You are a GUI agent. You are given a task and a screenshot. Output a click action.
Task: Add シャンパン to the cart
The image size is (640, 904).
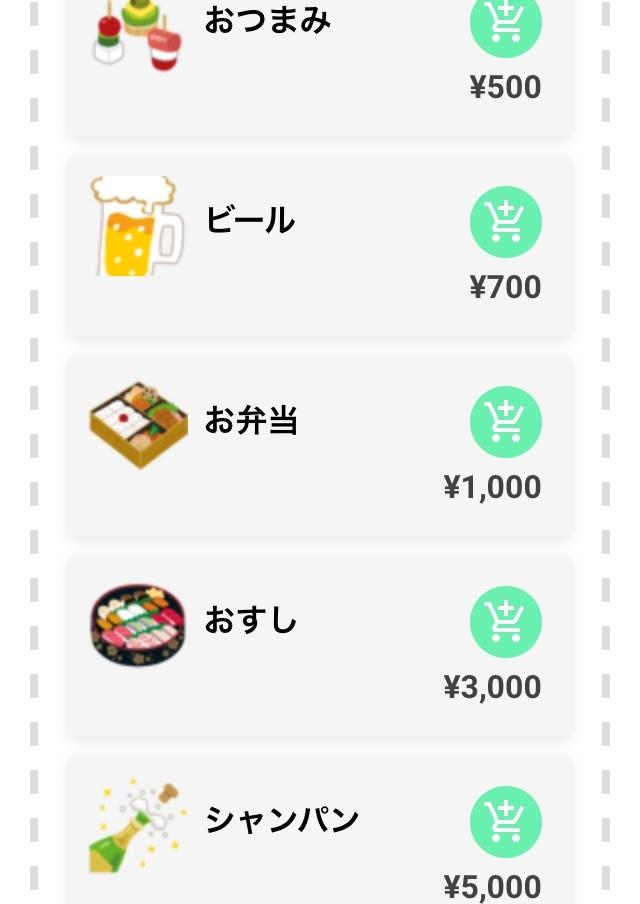coord(506,822)
